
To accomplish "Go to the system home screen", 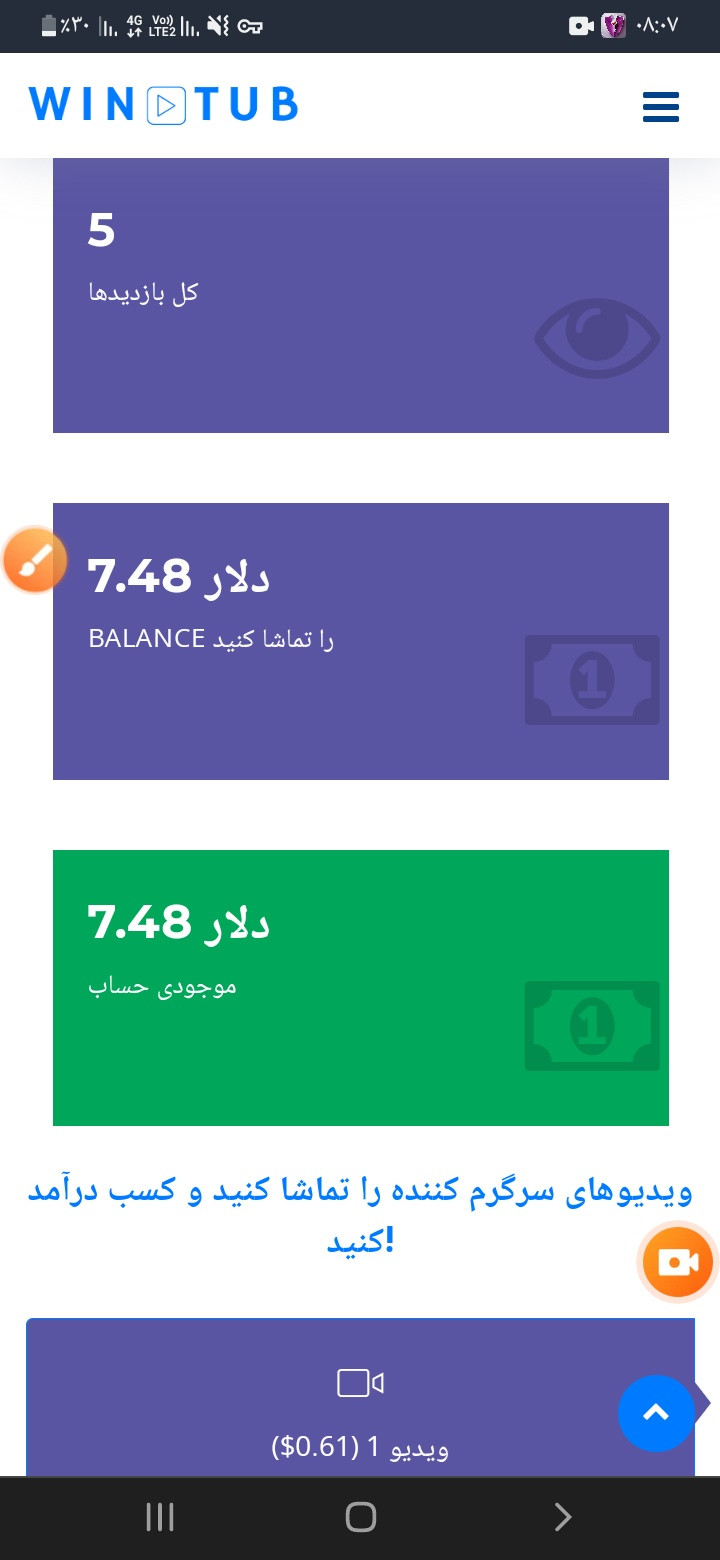I will click(x=360, y=1517).
